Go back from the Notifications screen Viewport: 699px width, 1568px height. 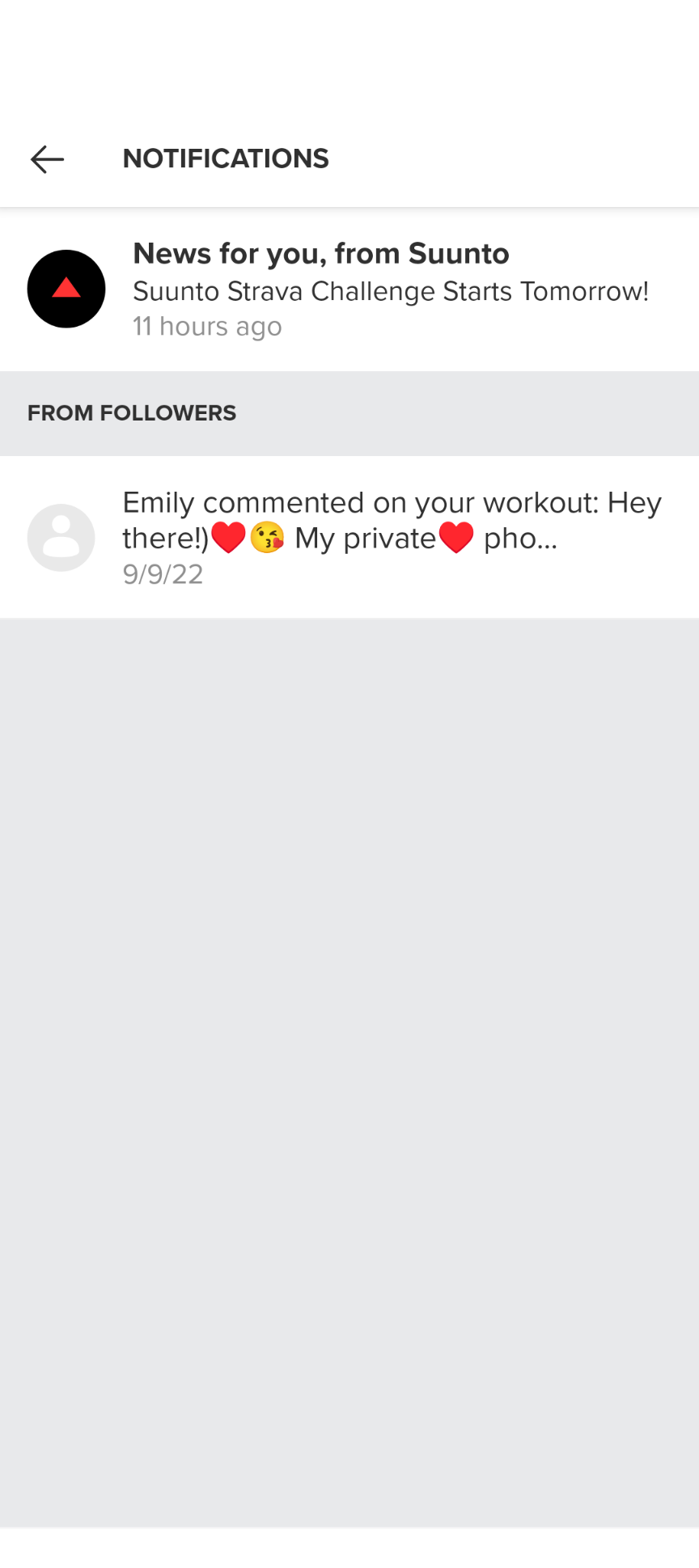[47, 159]
